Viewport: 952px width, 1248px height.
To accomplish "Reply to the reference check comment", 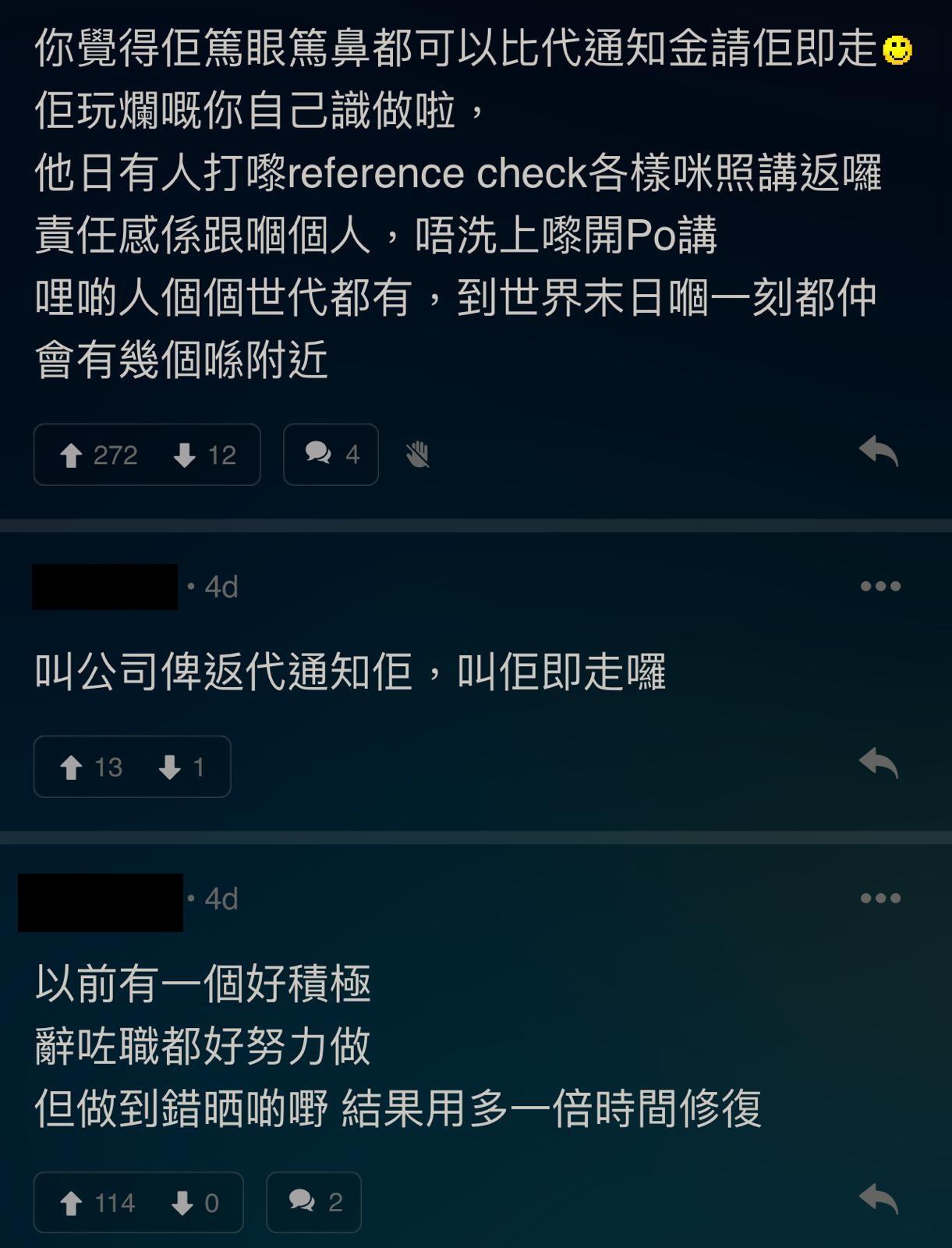I will pos(879,452).
